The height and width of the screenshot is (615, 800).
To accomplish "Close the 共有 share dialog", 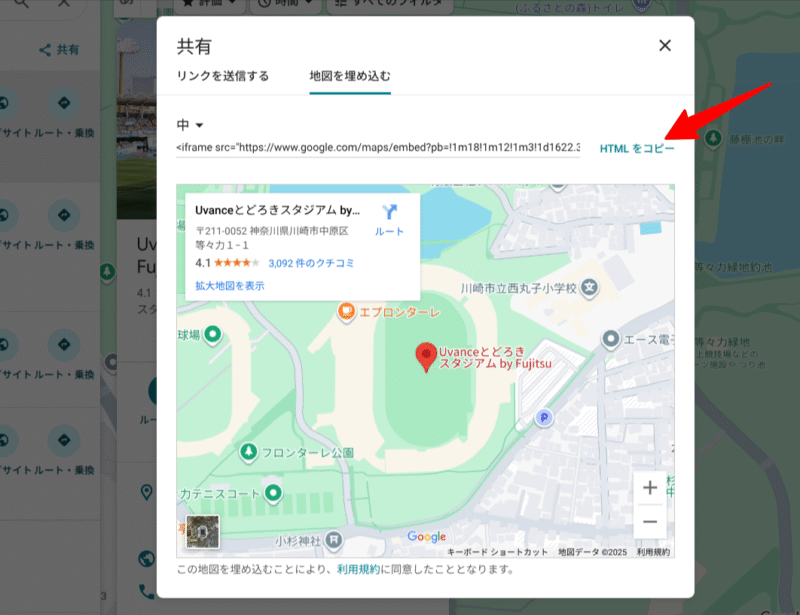I will click(x=665, y=45).
